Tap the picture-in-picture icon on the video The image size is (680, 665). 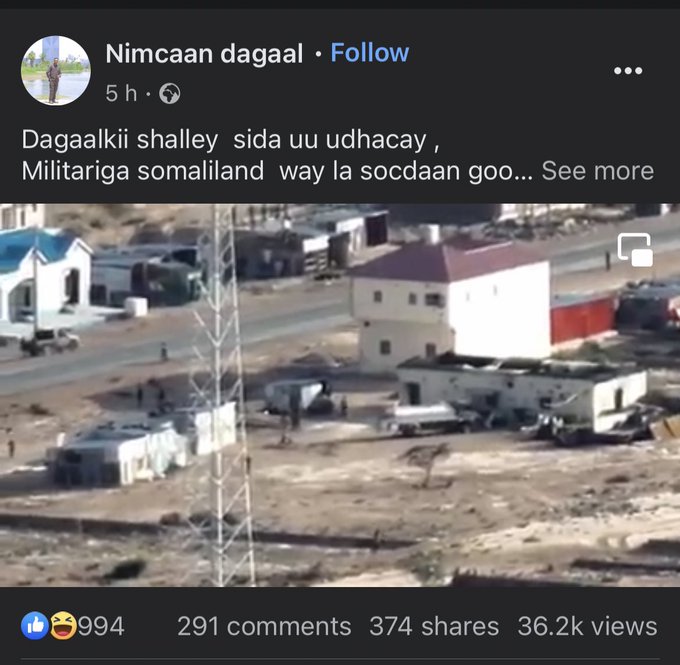coord(635,249)
